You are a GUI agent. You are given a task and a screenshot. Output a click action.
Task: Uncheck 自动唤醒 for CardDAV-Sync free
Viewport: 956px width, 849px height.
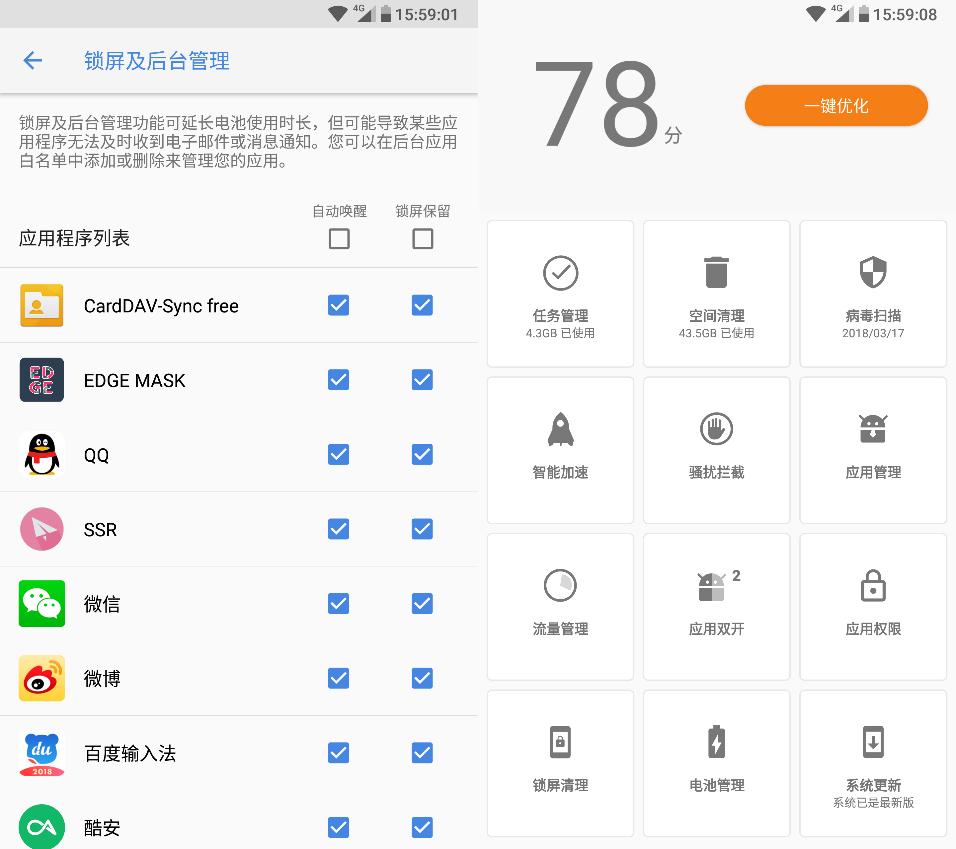(339, 305)
